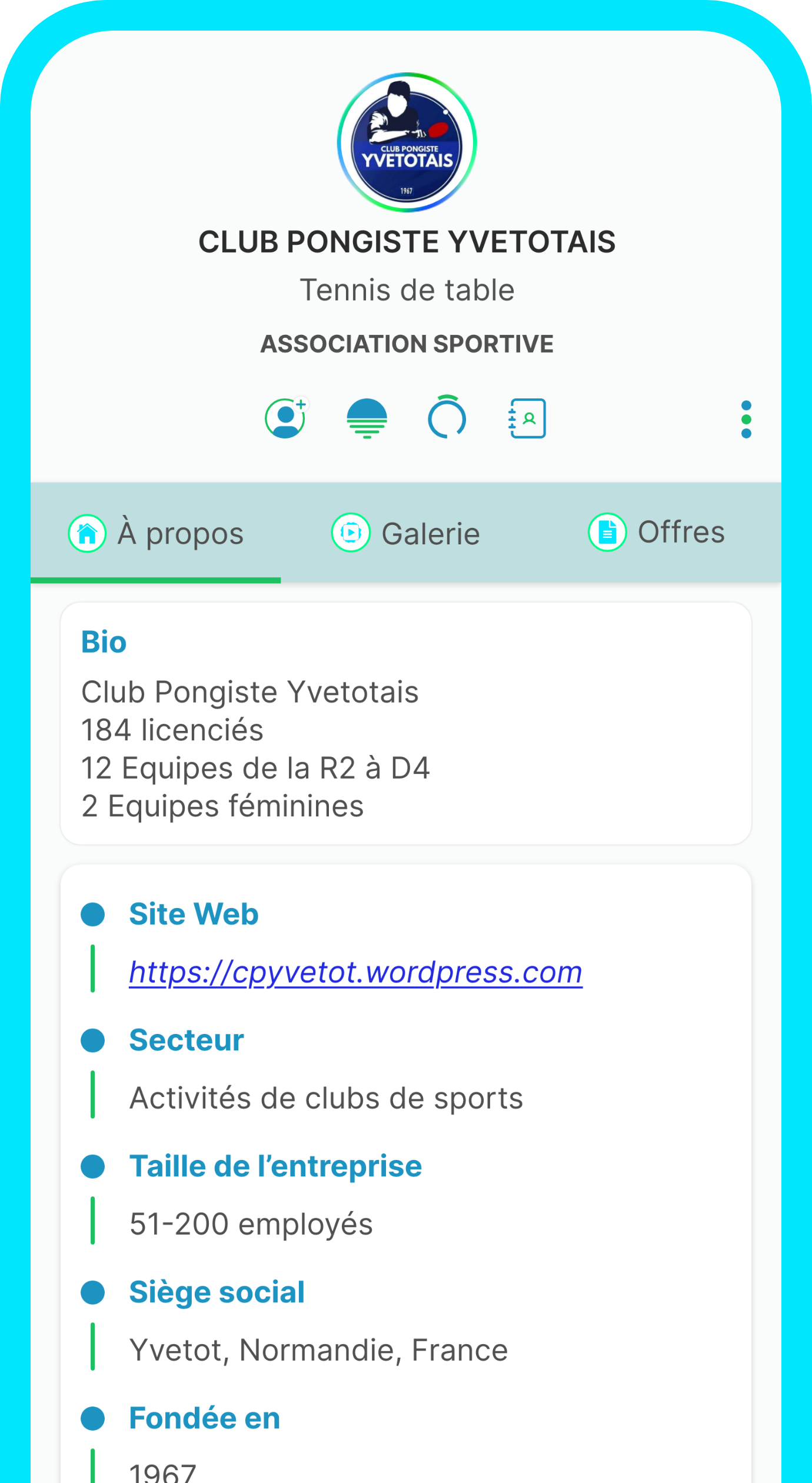This screenshot has width=812, height=1483.
Task: Select the À propos tab
Action: click(x=156, y=533)
